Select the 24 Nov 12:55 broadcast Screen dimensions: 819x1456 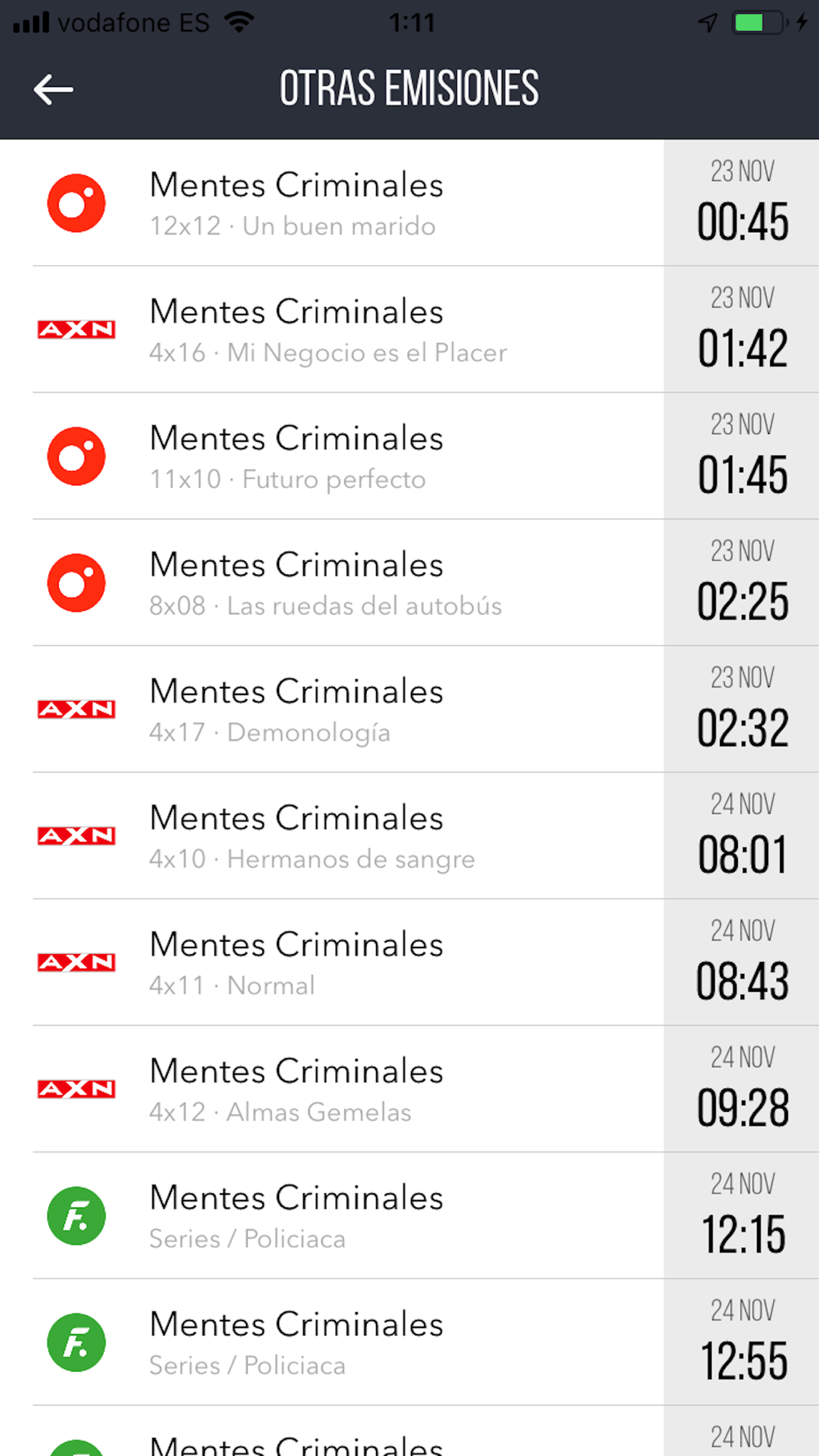pos(409,1342)
